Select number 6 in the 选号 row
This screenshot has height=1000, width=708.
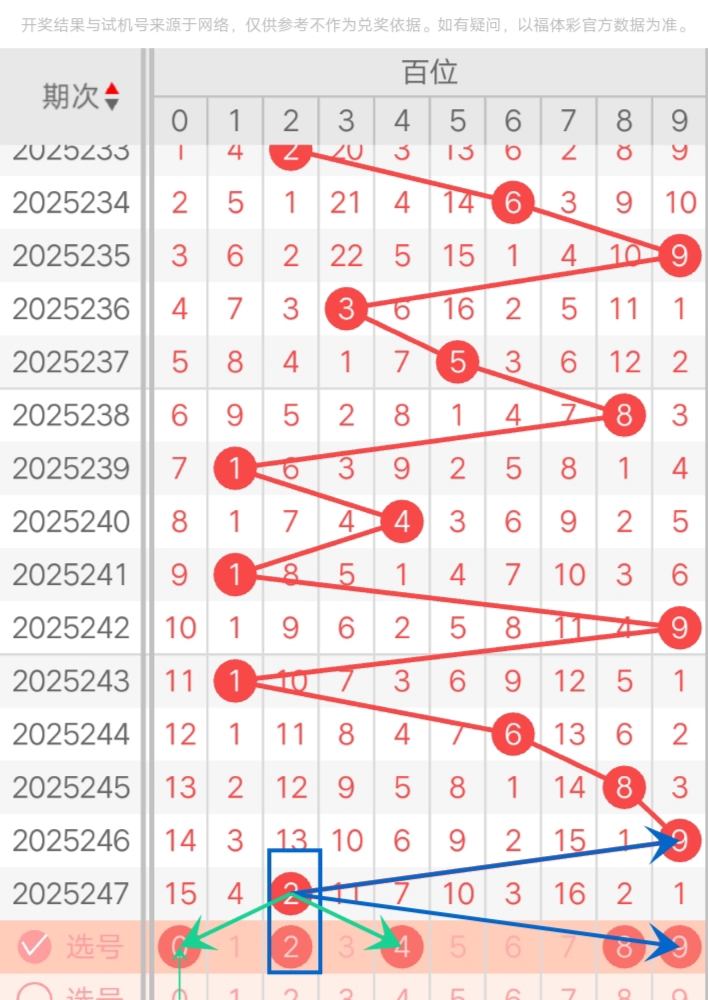pyautogui.click(x=513, y=946)
